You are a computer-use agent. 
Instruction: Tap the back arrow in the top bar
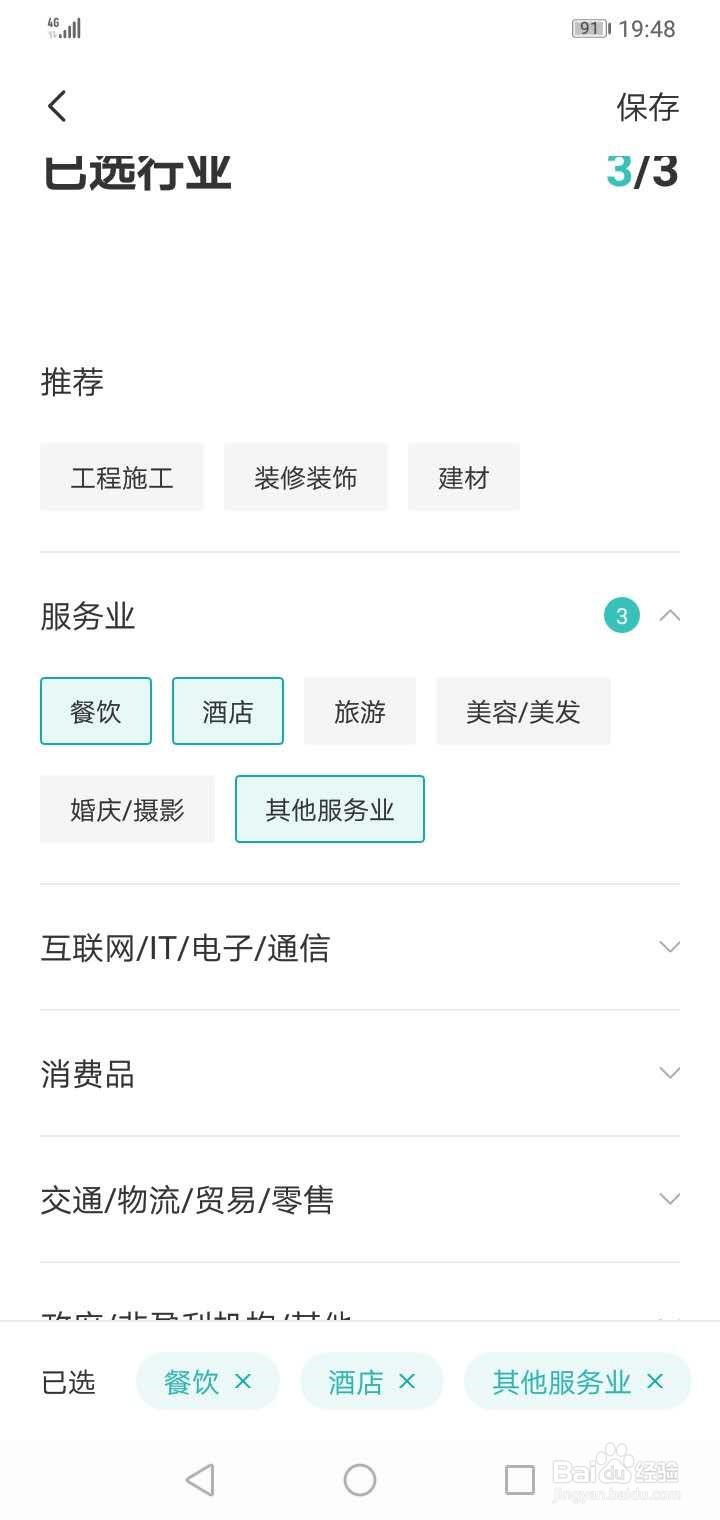point(56,105)
